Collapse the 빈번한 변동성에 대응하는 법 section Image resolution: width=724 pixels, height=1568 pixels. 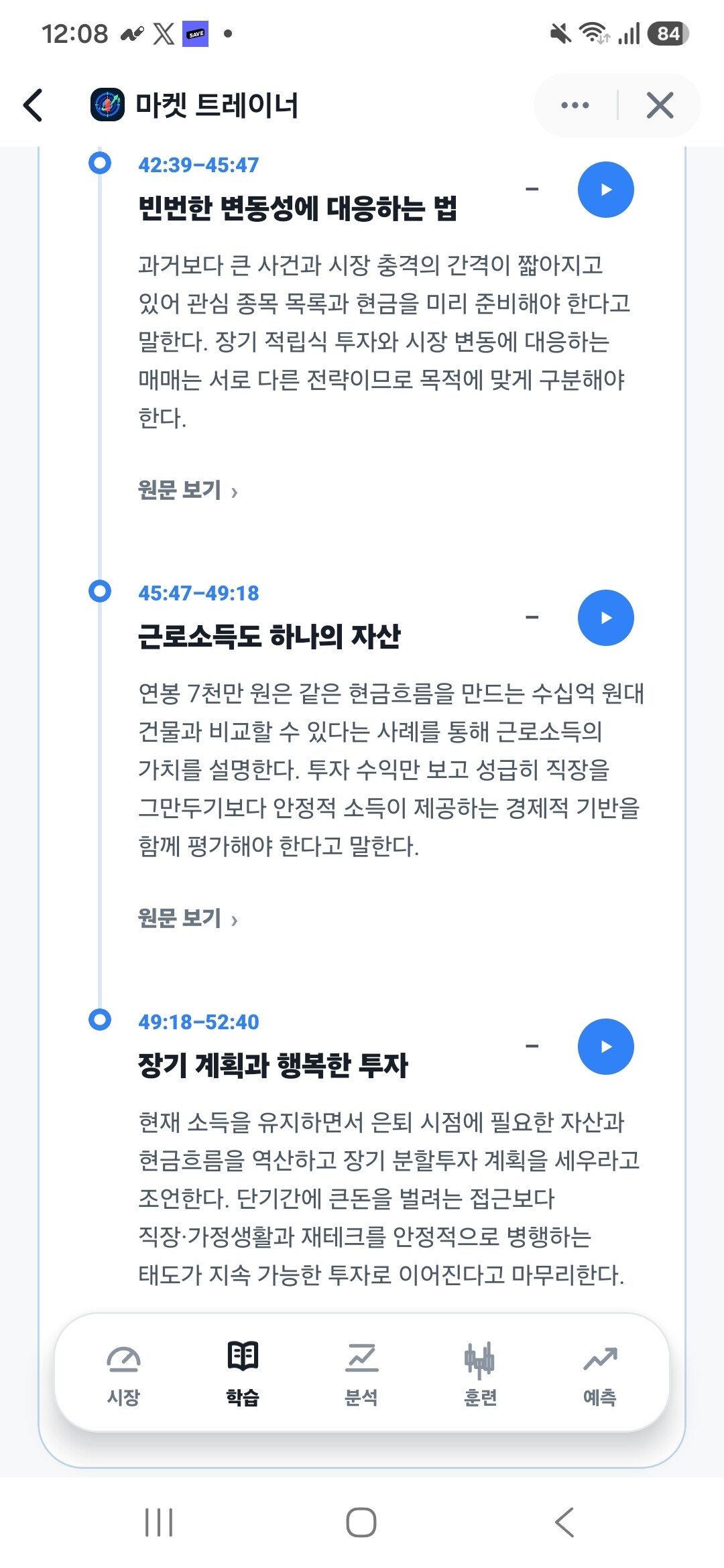[x=532, y=190]
